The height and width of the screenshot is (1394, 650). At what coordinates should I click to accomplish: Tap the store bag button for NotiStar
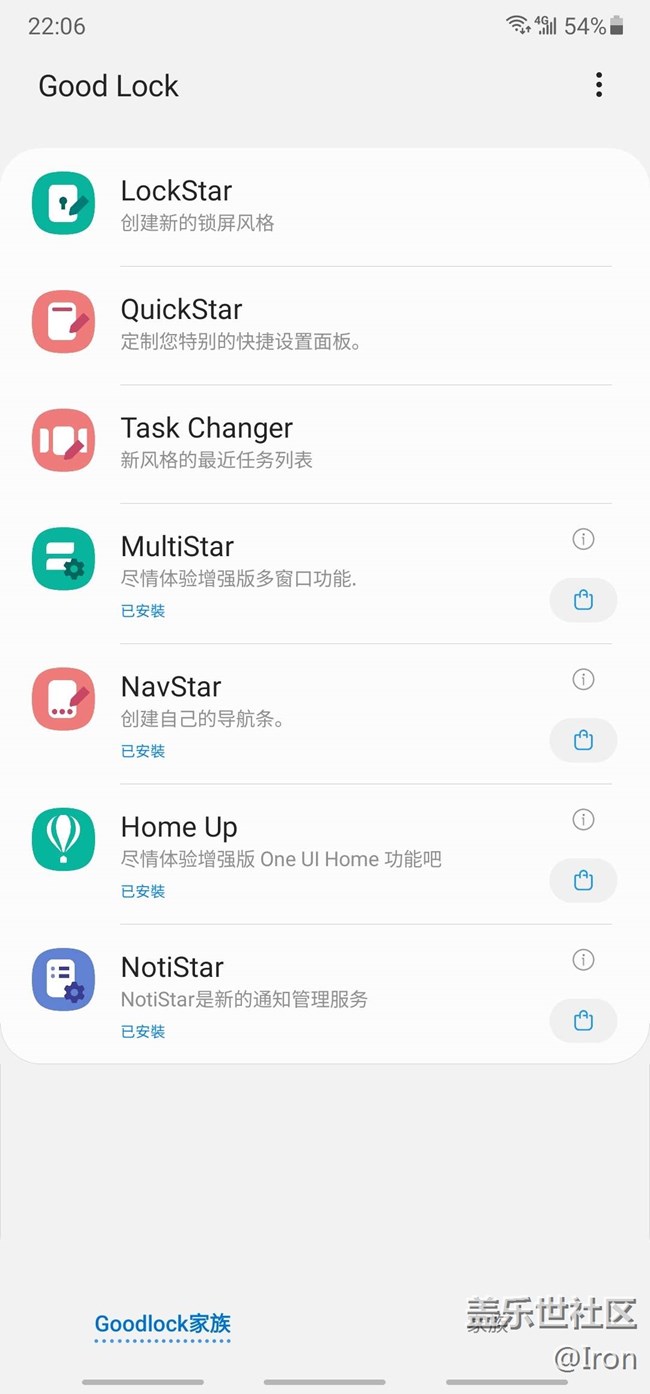point(584,1020)
